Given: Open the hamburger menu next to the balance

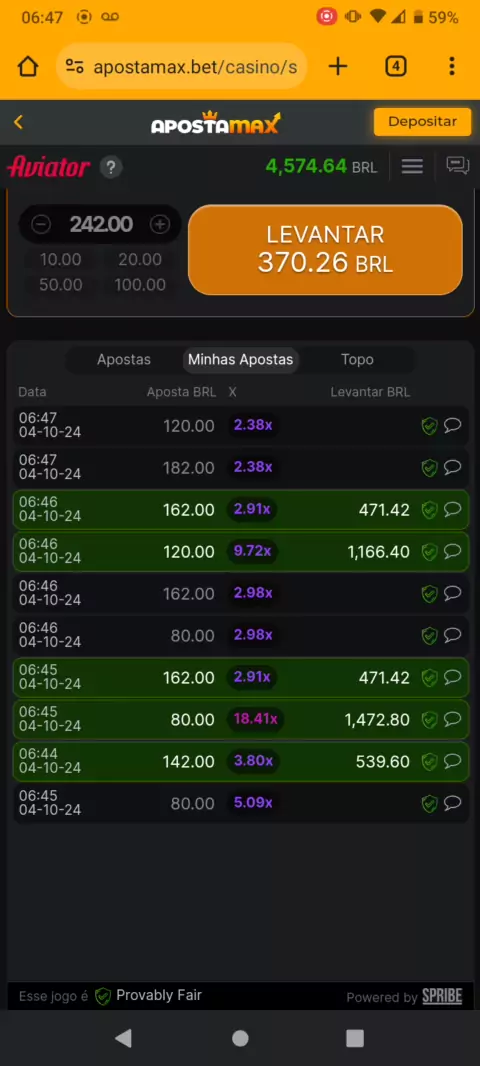Looking at the screenshot, I should 412,167.
